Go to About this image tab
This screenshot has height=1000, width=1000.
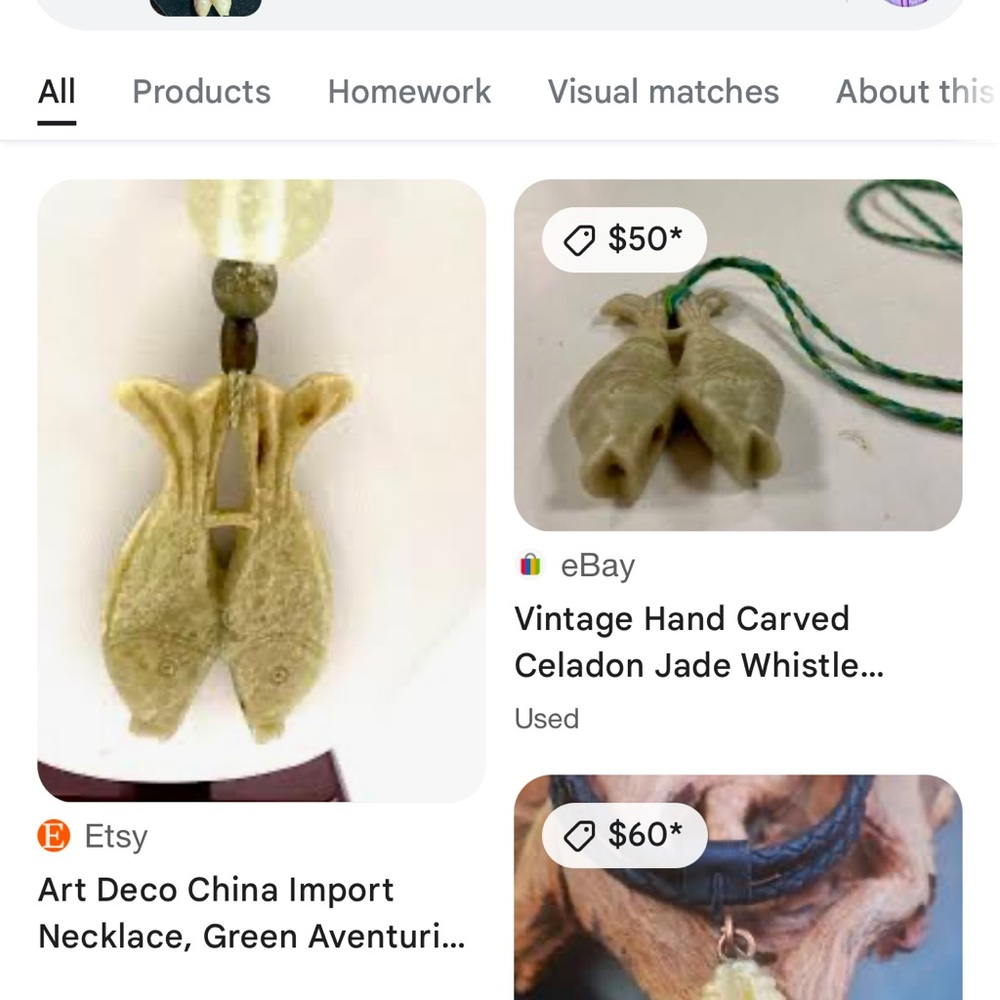coord(914,92)
